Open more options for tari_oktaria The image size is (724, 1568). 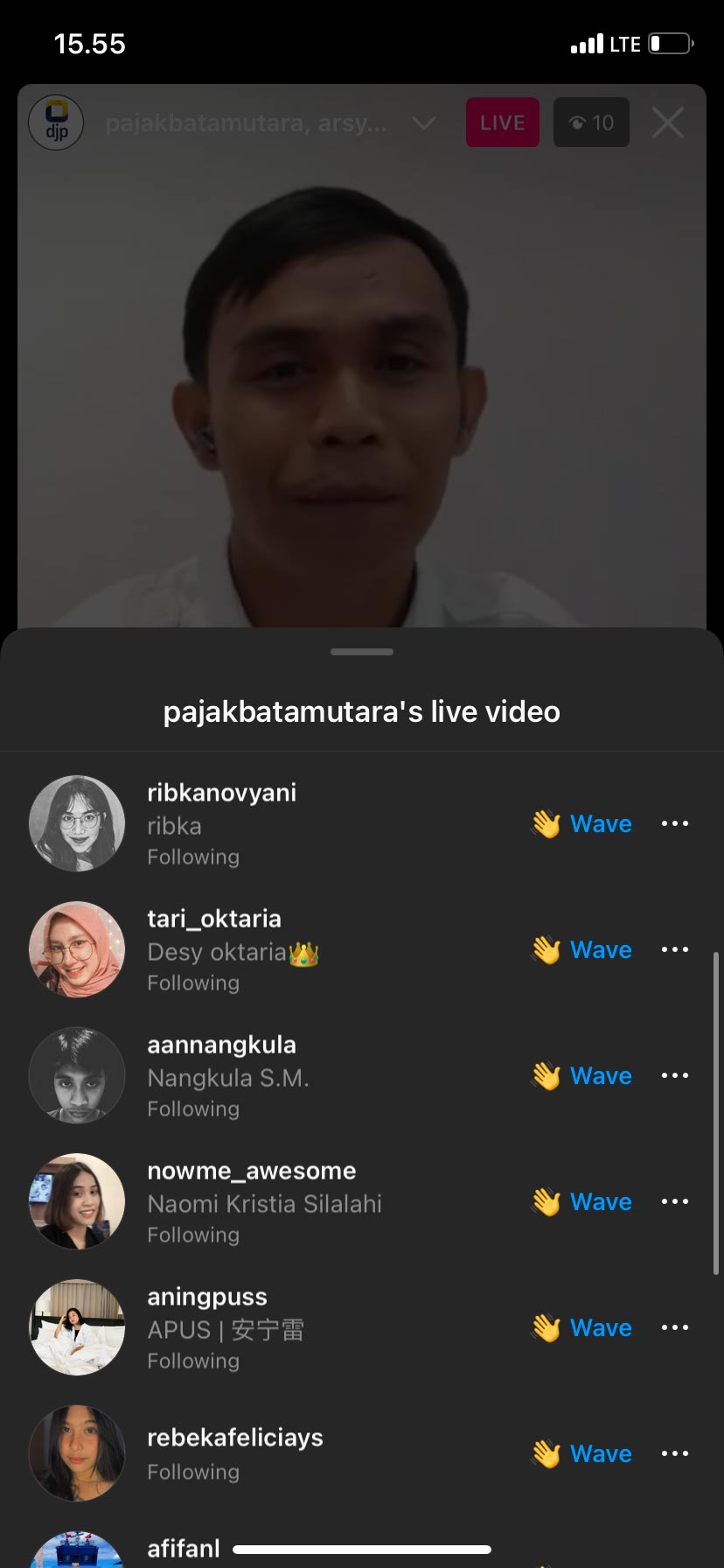[x=674, y=949]
